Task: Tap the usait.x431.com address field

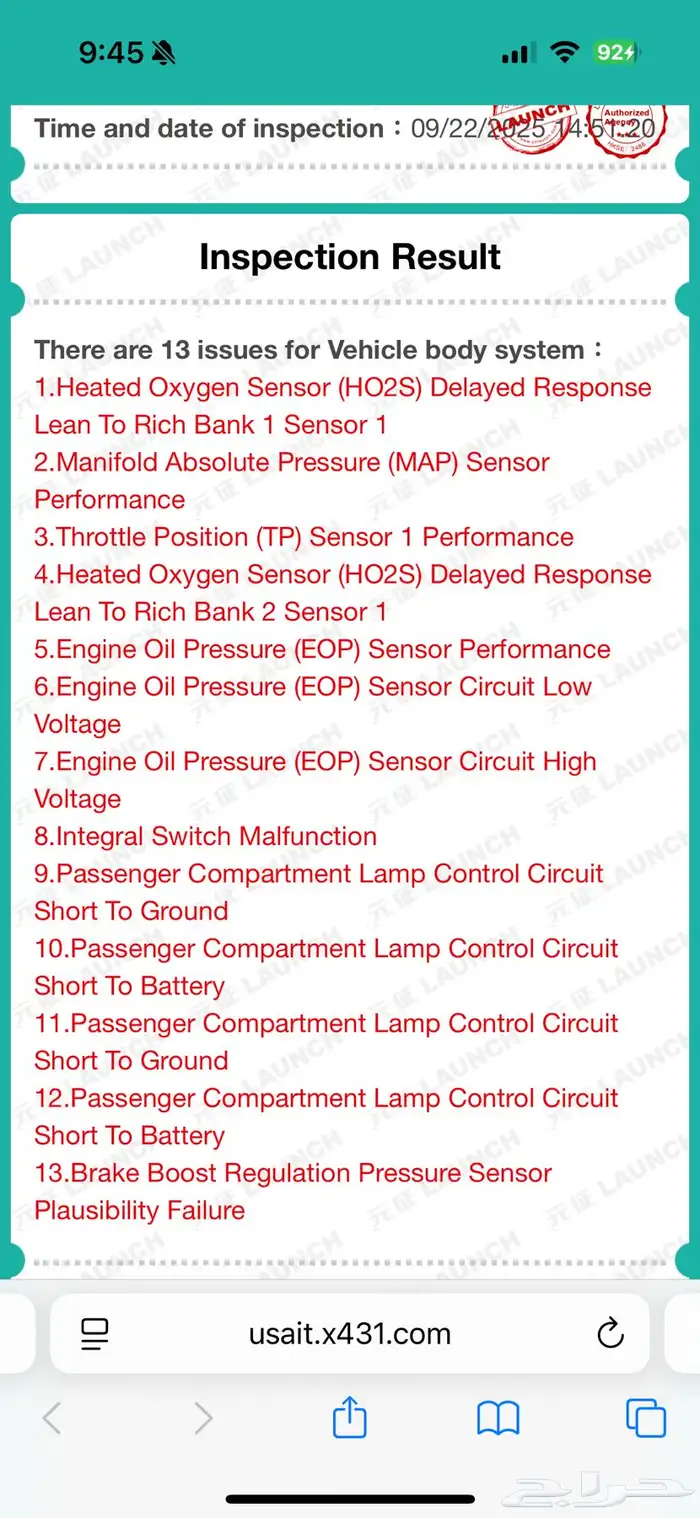Action: 350,1333
